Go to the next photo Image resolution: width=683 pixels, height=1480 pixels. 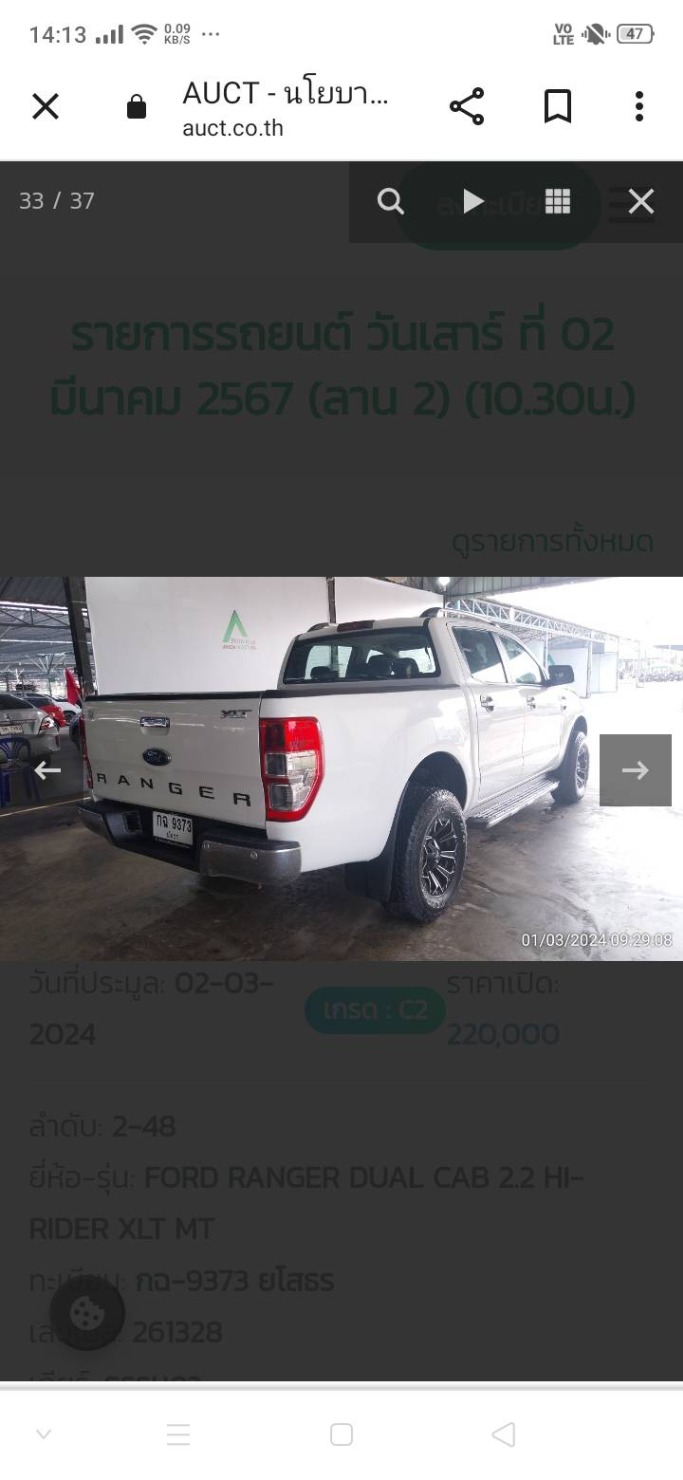[635, 770]
